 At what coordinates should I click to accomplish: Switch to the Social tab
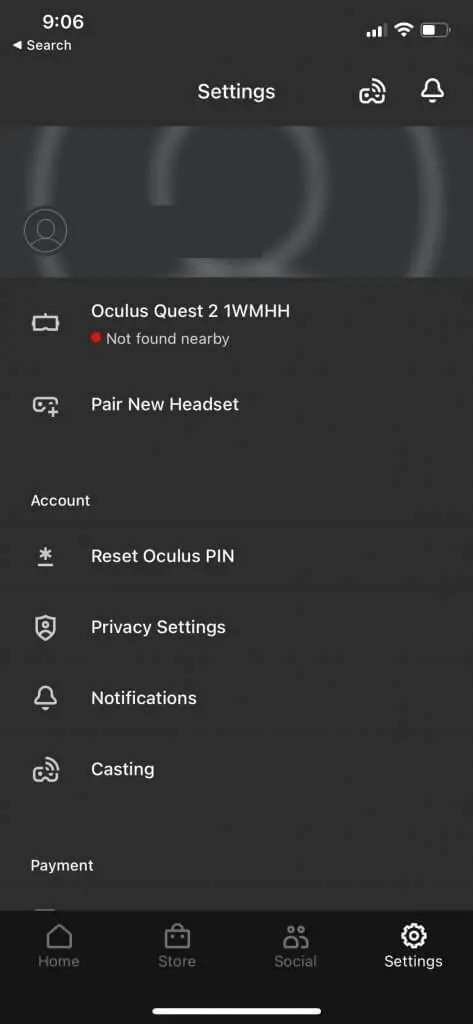click(295, 947)
